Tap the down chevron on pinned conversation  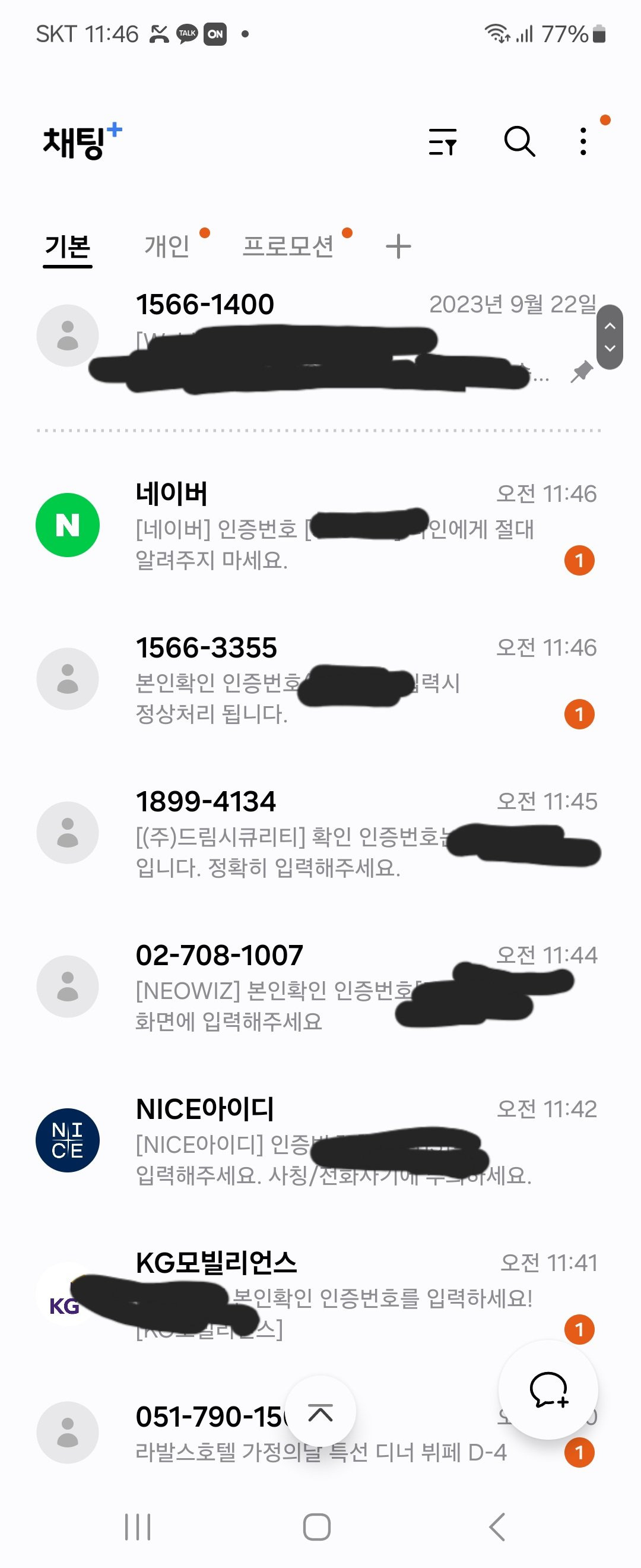pyautogui.click(x=612, y=348)
